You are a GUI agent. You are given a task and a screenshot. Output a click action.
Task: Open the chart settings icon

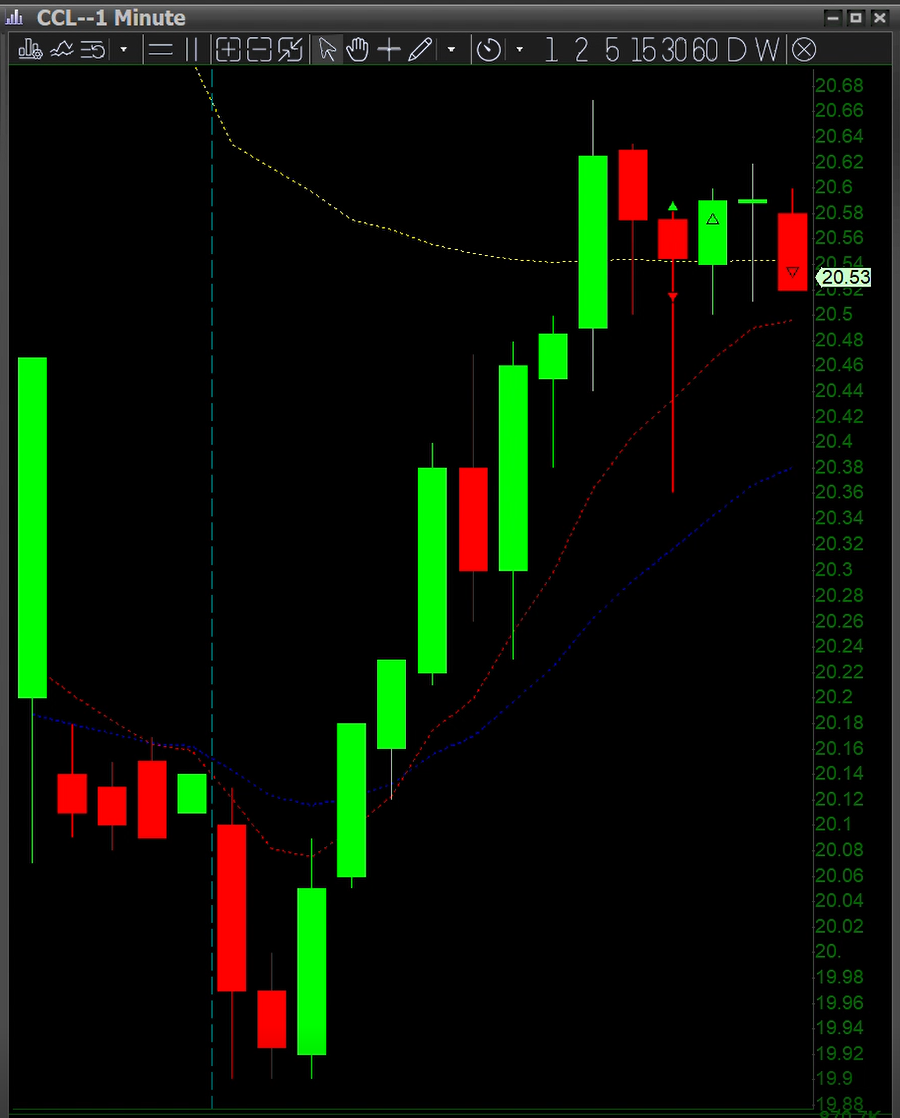tap(30, 50)
